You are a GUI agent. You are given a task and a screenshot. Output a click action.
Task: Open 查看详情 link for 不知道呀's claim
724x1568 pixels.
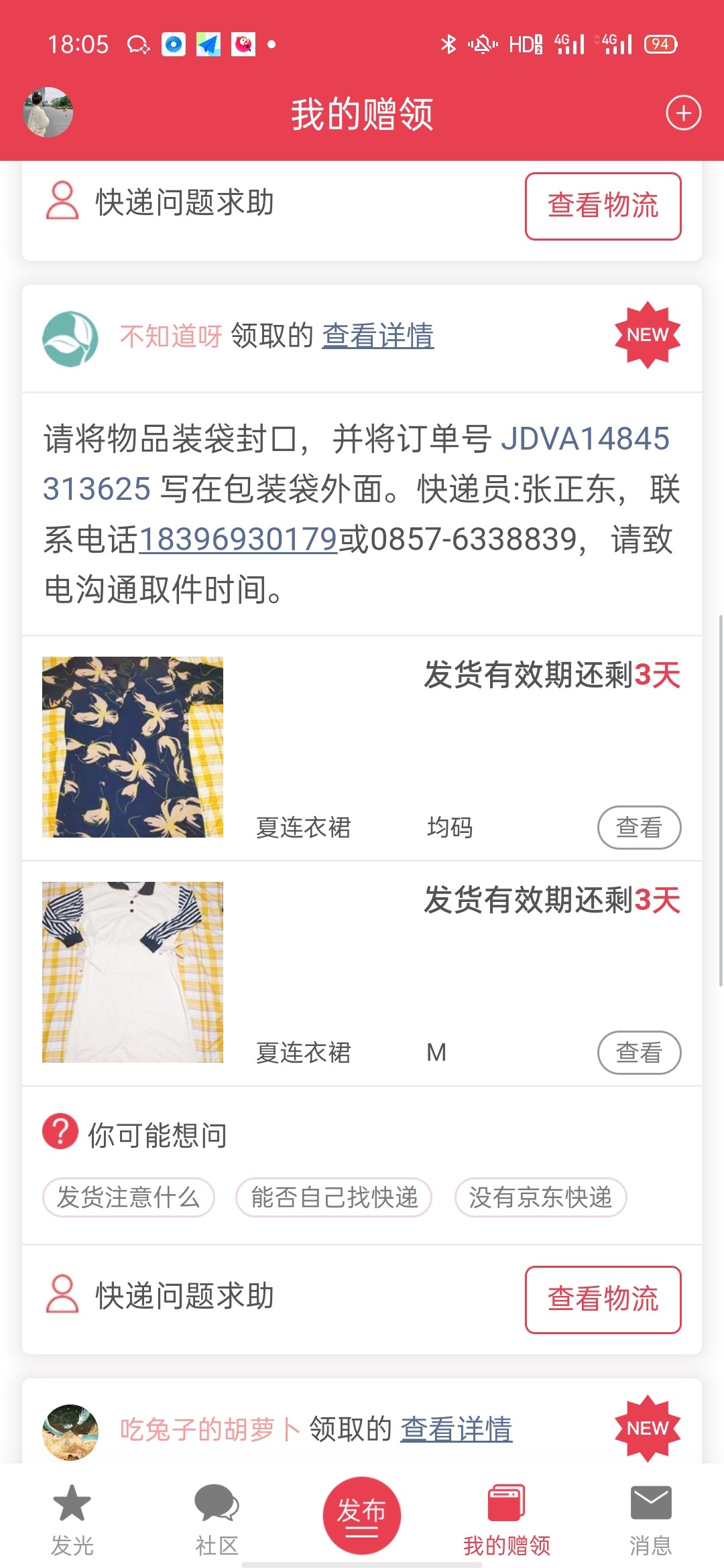pyautogui.click(x=377, y=336)
